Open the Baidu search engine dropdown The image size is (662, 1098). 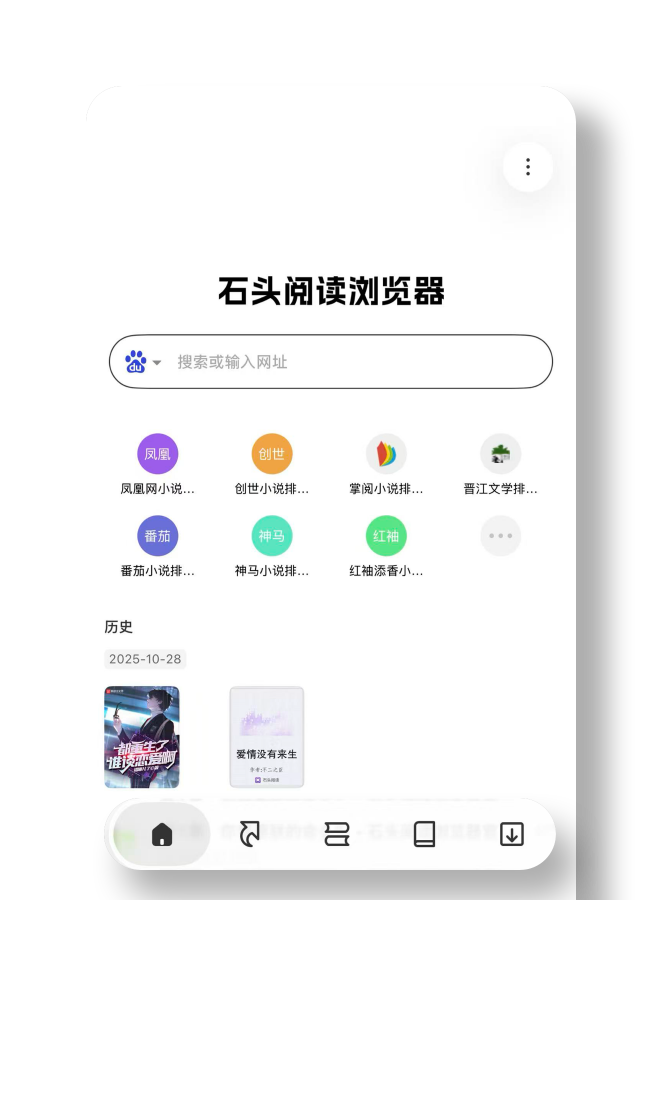click(143, 362)
